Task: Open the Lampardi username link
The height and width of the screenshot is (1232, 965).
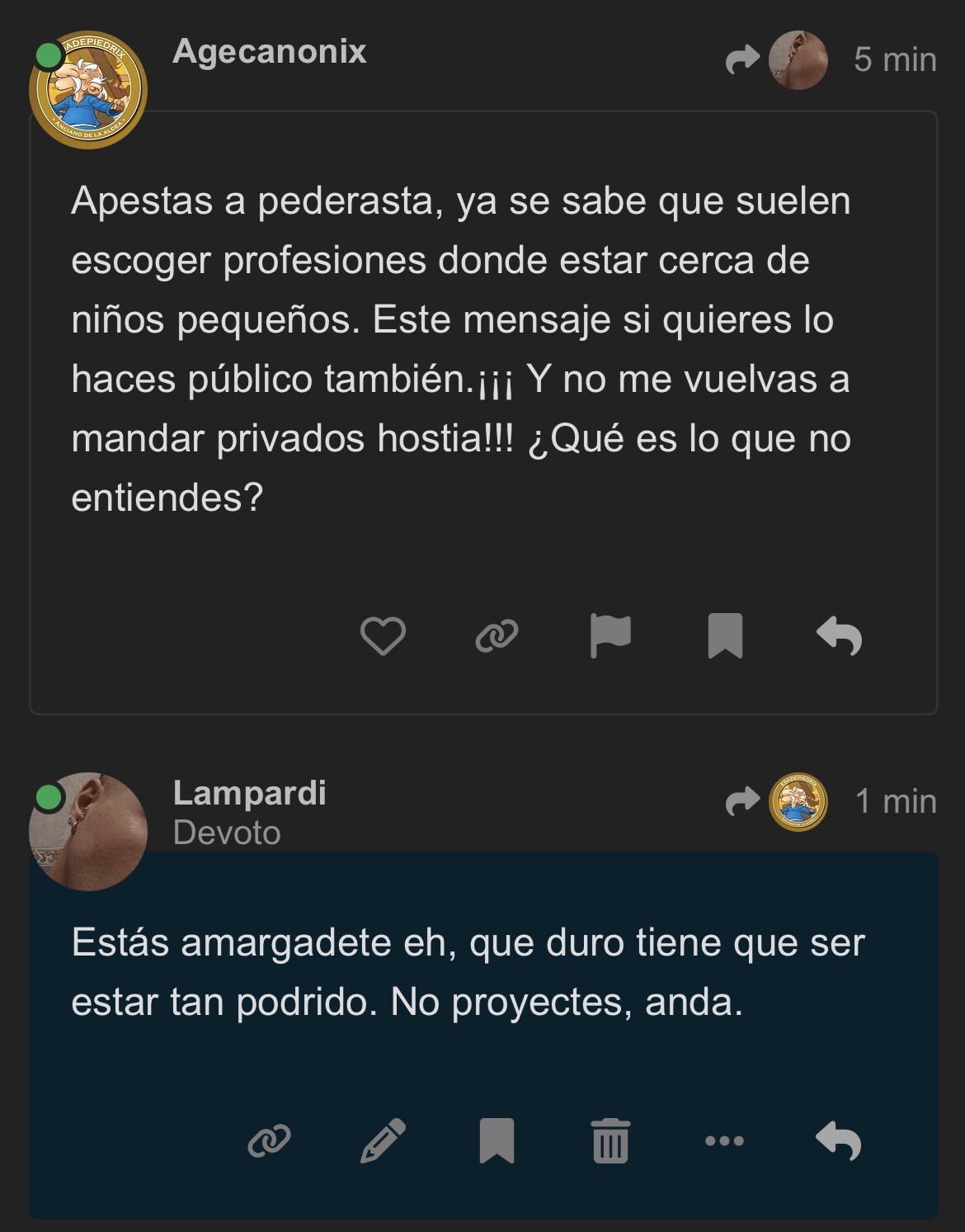Action: coord(250,793)
